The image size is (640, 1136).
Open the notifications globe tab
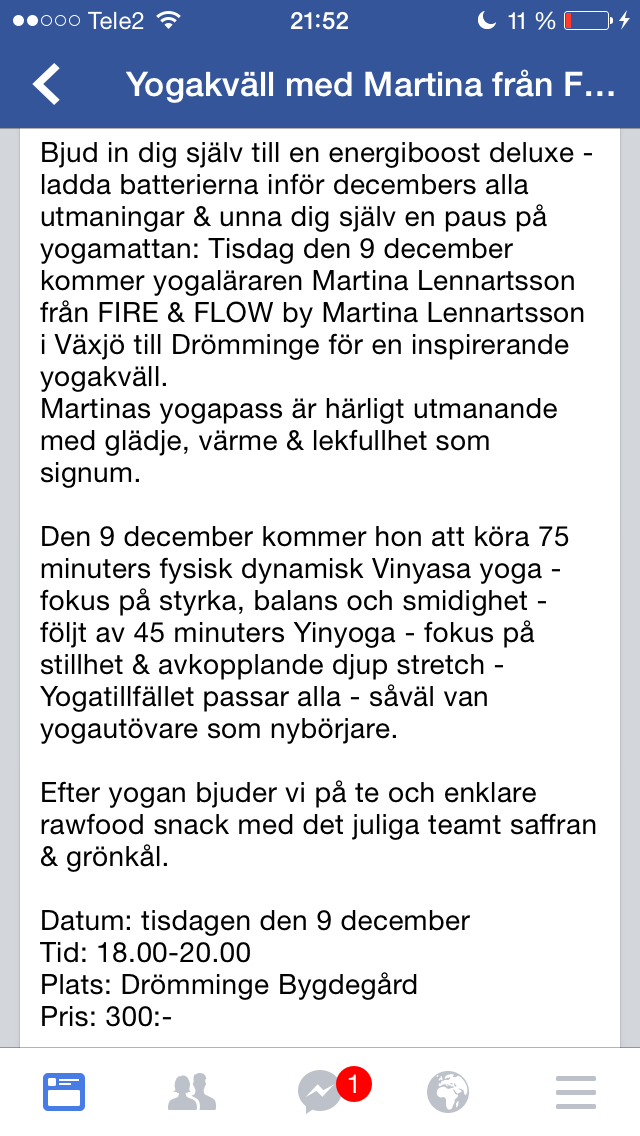(448, 1092)
